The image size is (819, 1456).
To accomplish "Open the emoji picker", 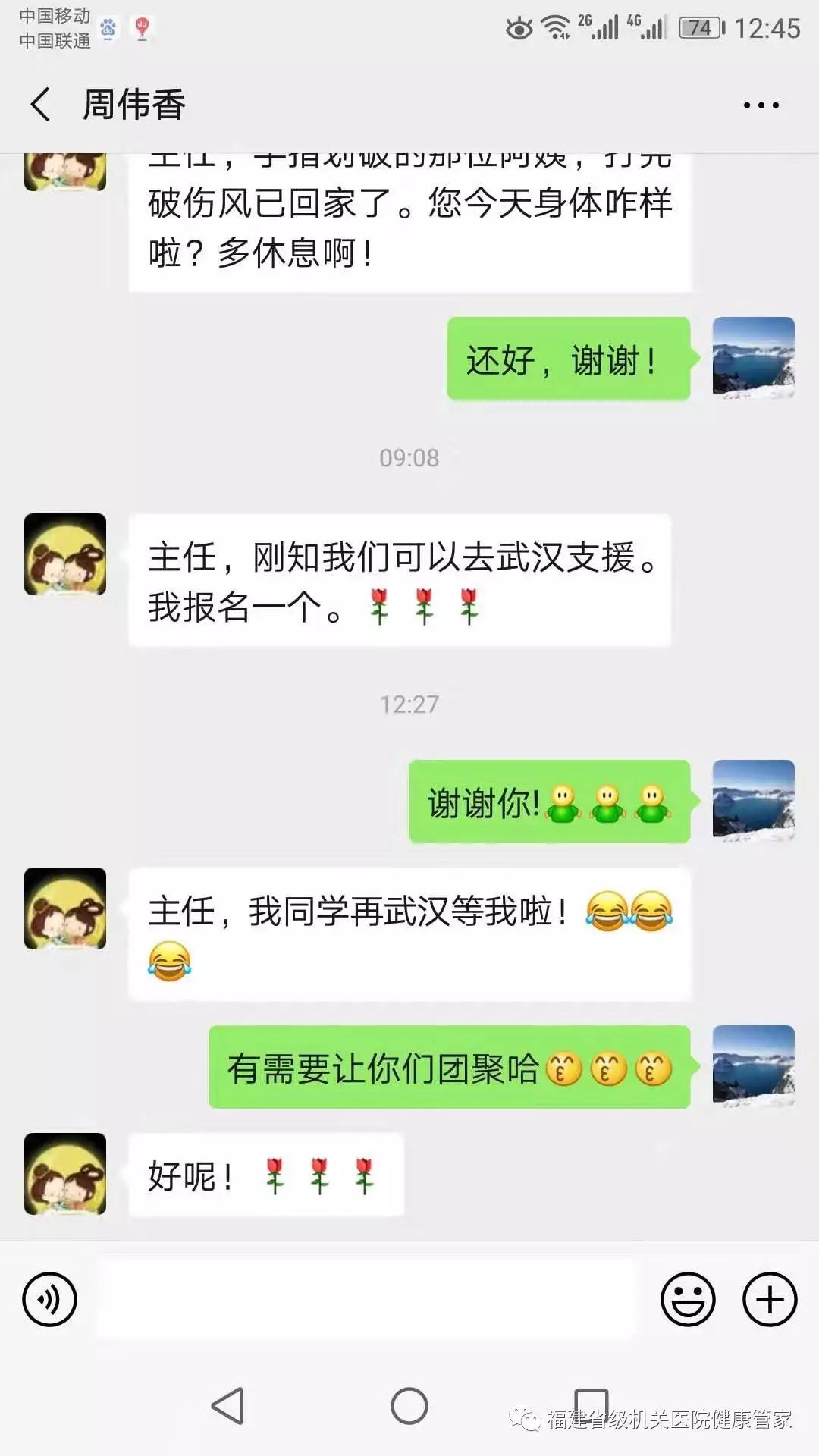I will coord(688,1299).
